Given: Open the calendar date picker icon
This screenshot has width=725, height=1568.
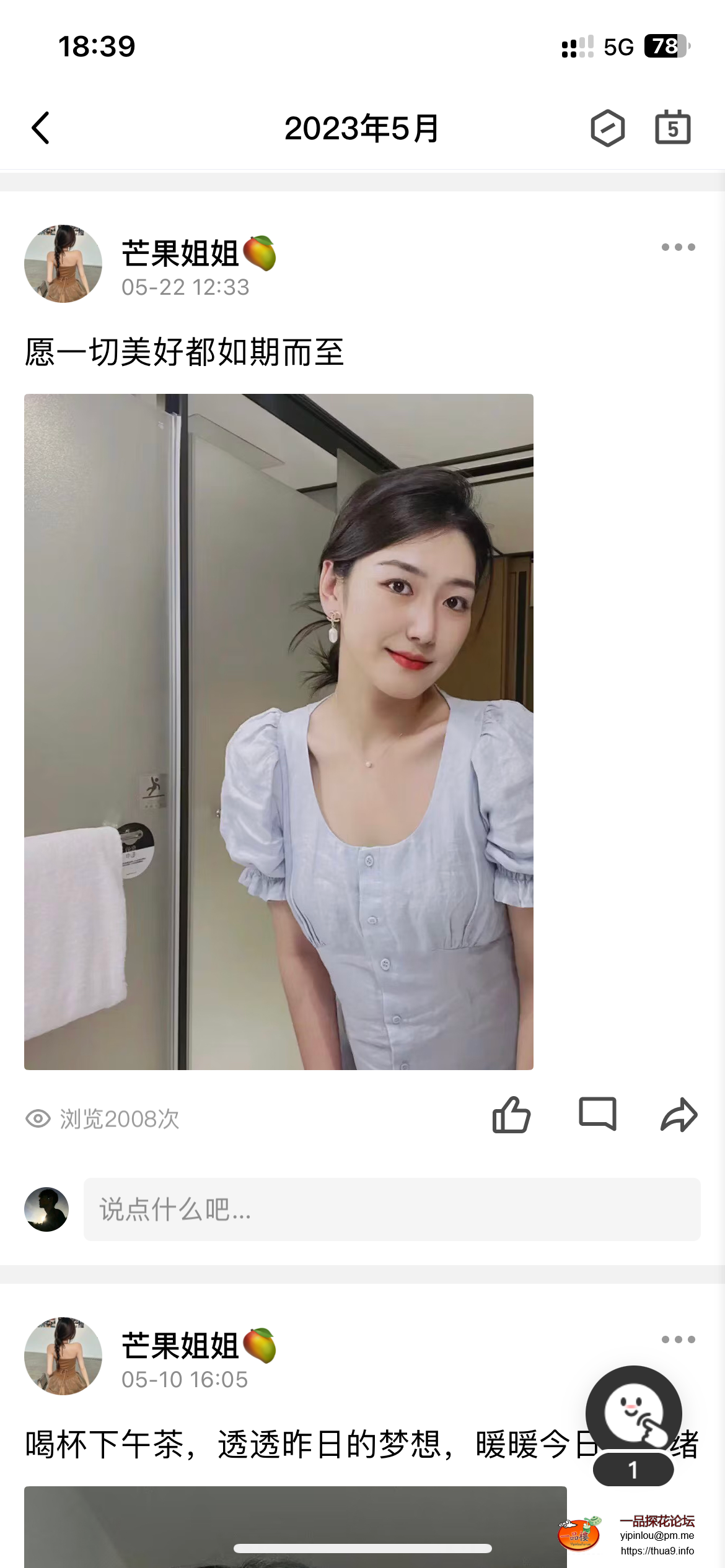Looking at the screenshot, I should (673, 128).
